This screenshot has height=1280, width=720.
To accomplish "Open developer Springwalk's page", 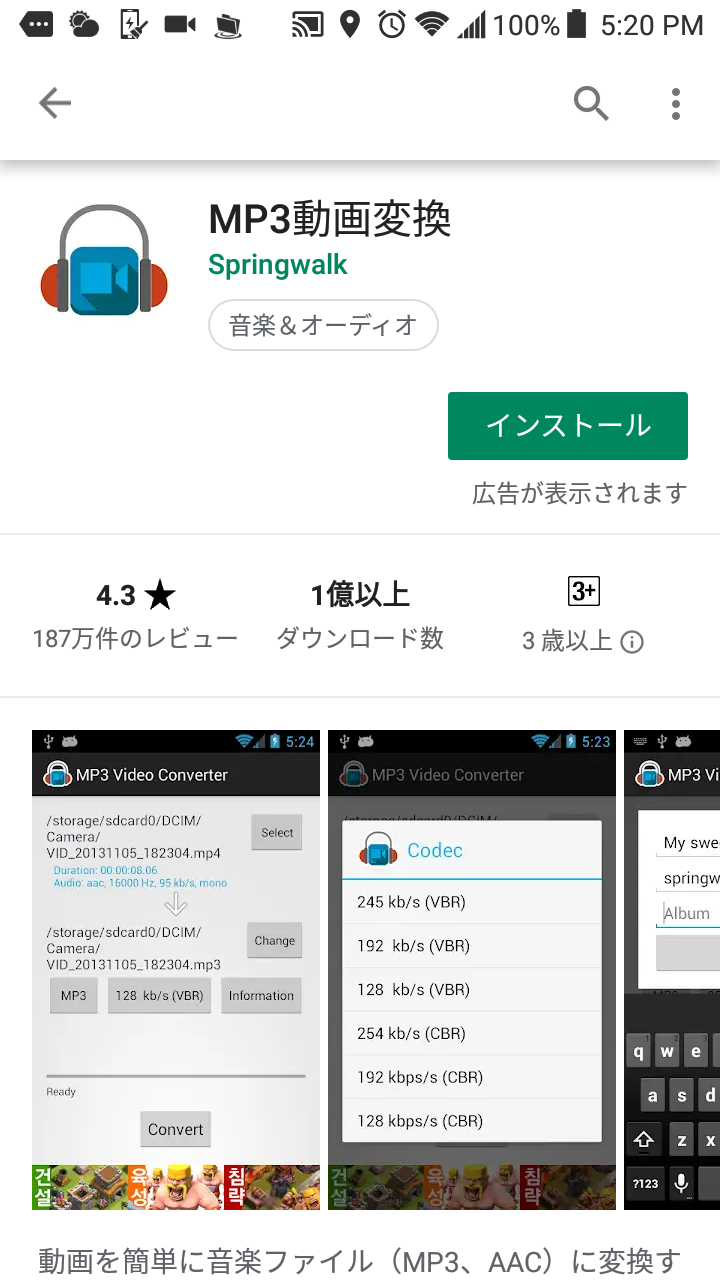I will pos(278,265).
